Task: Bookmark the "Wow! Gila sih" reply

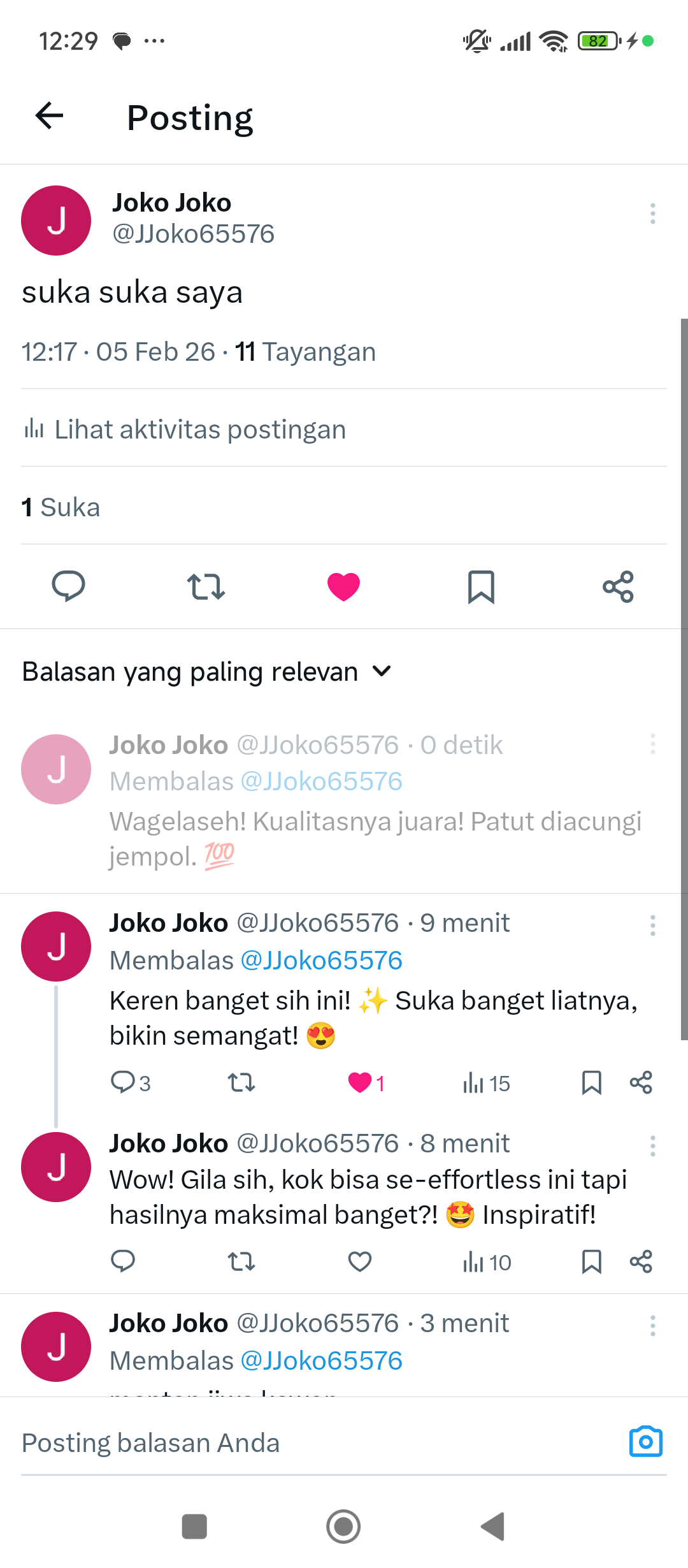Action: pos(591,1261)
